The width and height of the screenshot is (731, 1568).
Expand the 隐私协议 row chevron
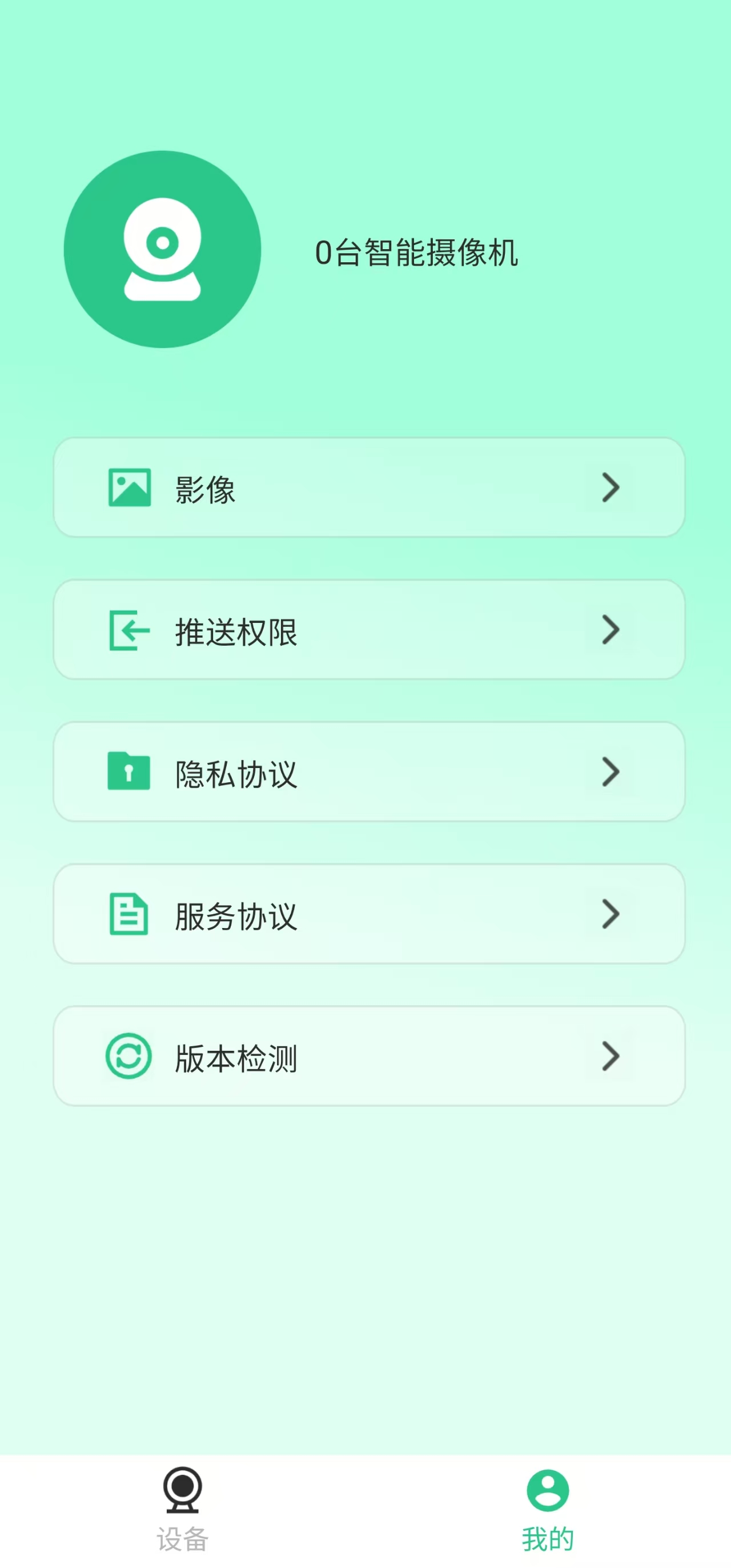click(x=611, y=772)
